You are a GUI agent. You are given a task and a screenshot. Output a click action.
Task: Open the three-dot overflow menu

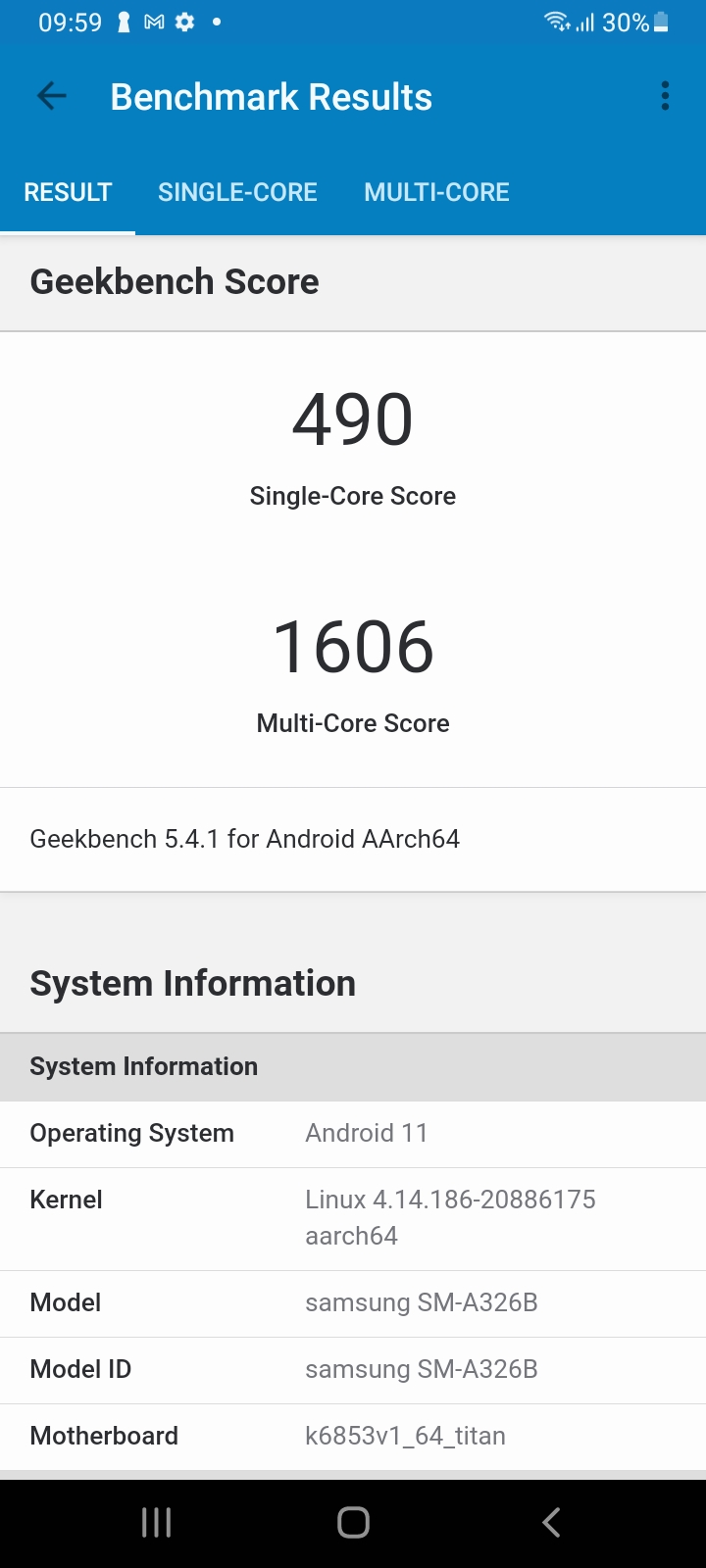665,96
